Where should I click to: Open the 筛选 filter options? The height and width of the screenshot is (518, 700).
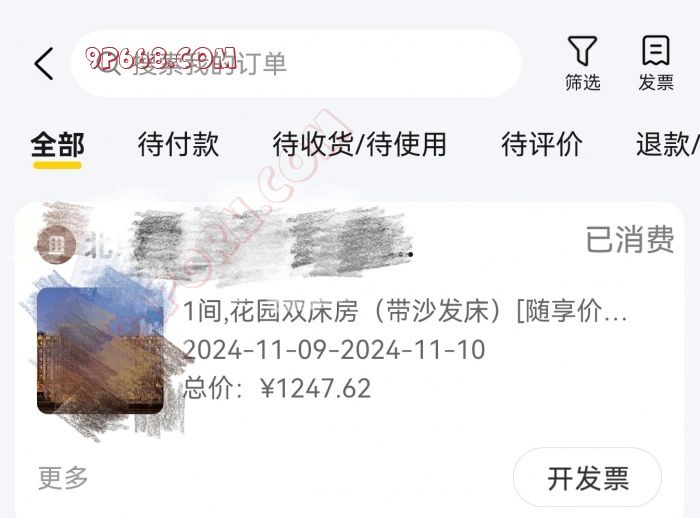(582, 64)
